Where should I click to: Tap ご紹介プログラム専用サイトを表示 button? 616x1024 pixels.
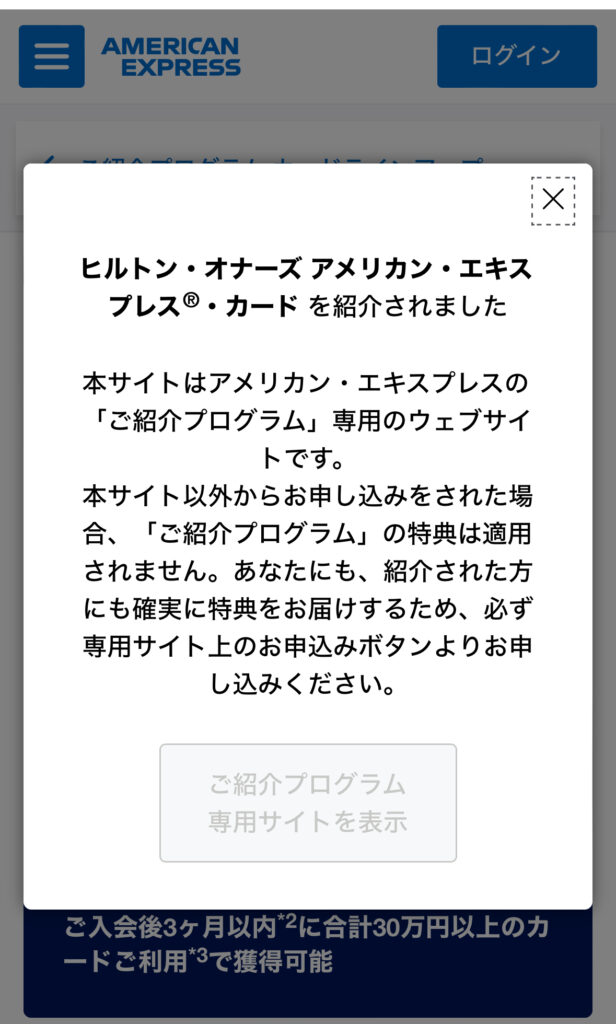point(308,803)
